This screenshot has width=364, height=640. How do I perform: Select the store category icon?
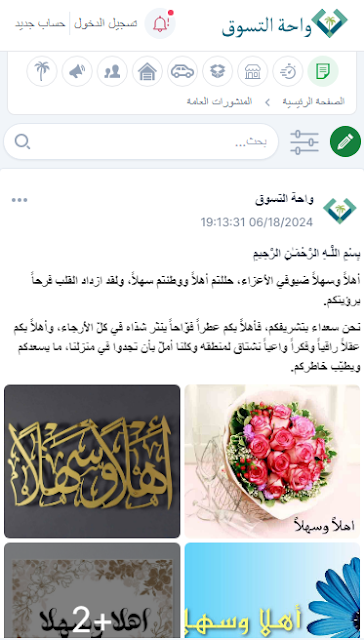coord(253,71)
